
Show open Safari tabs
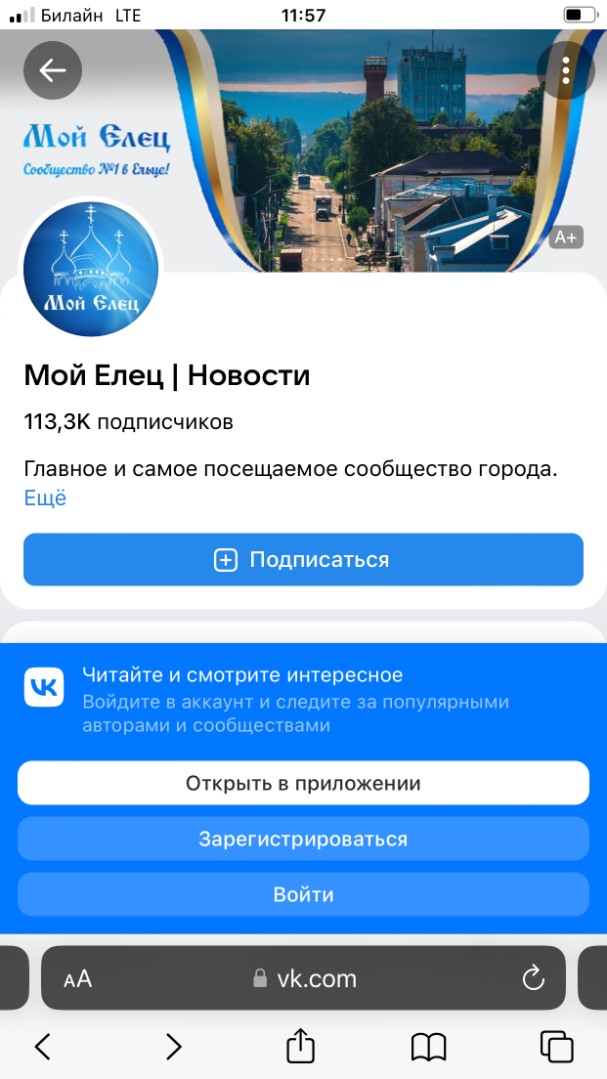point(557,1047)
